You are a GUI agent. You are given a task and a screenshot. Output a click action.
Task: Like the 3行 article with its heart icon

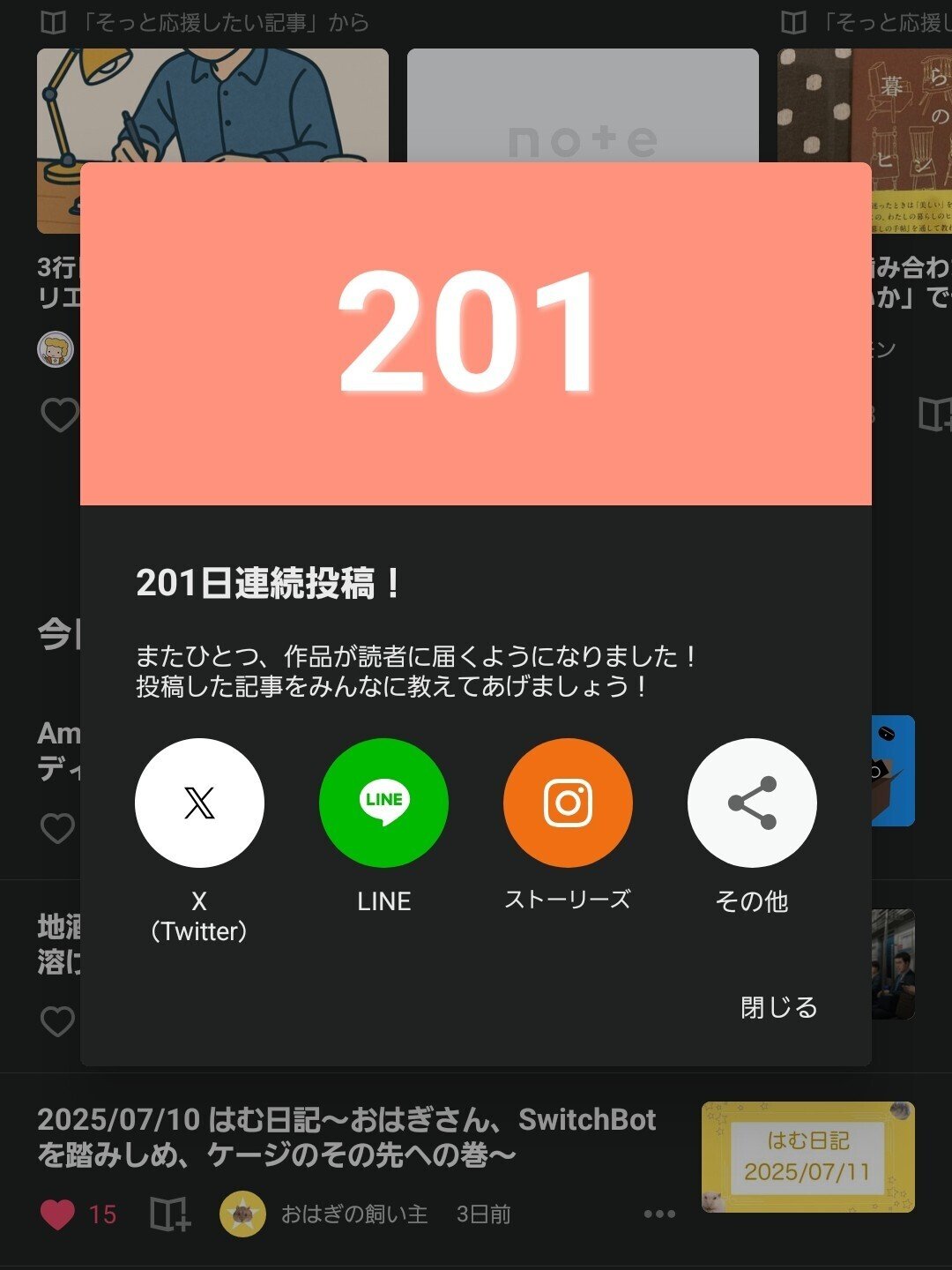(58, 413)
